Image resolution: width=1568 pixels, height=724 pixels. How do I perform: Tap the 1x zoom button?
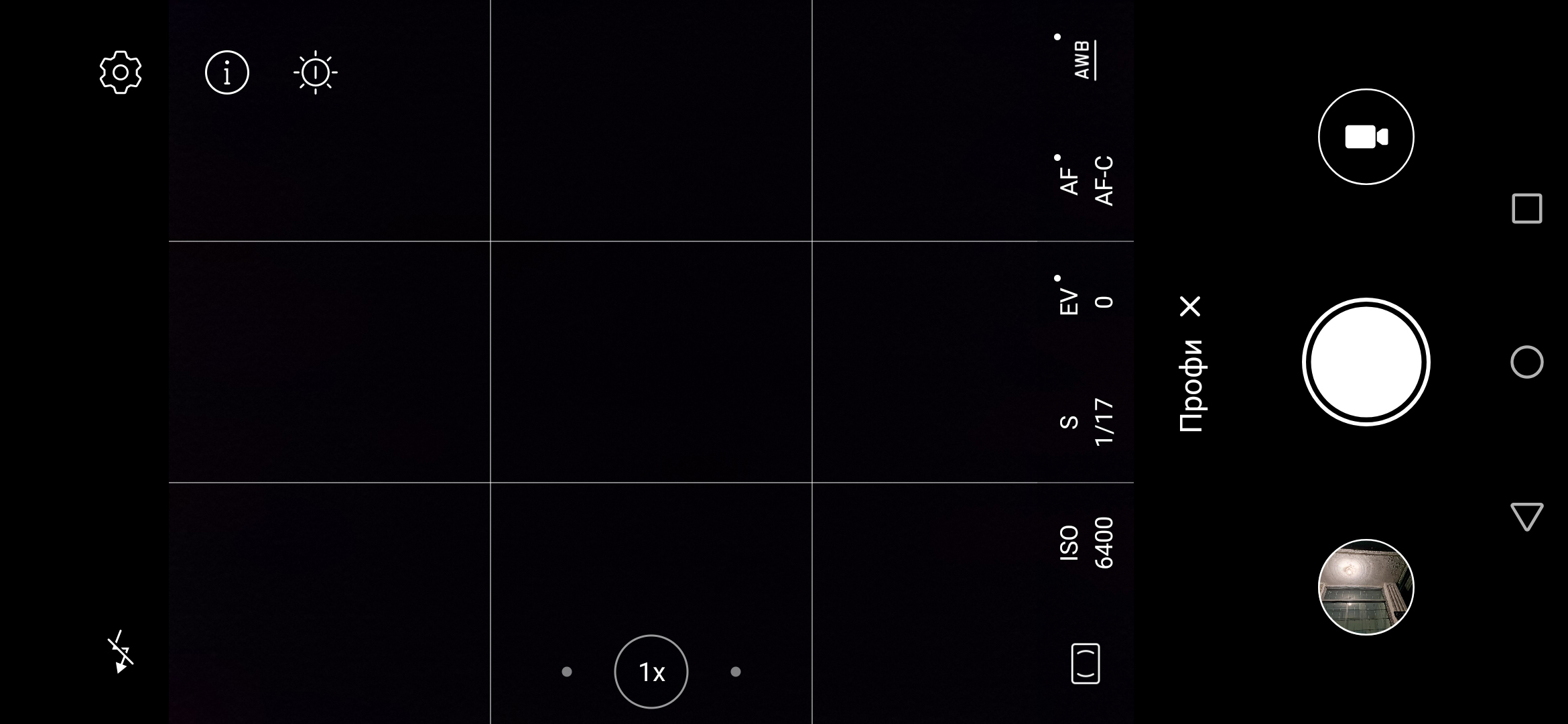pos(651,671)
